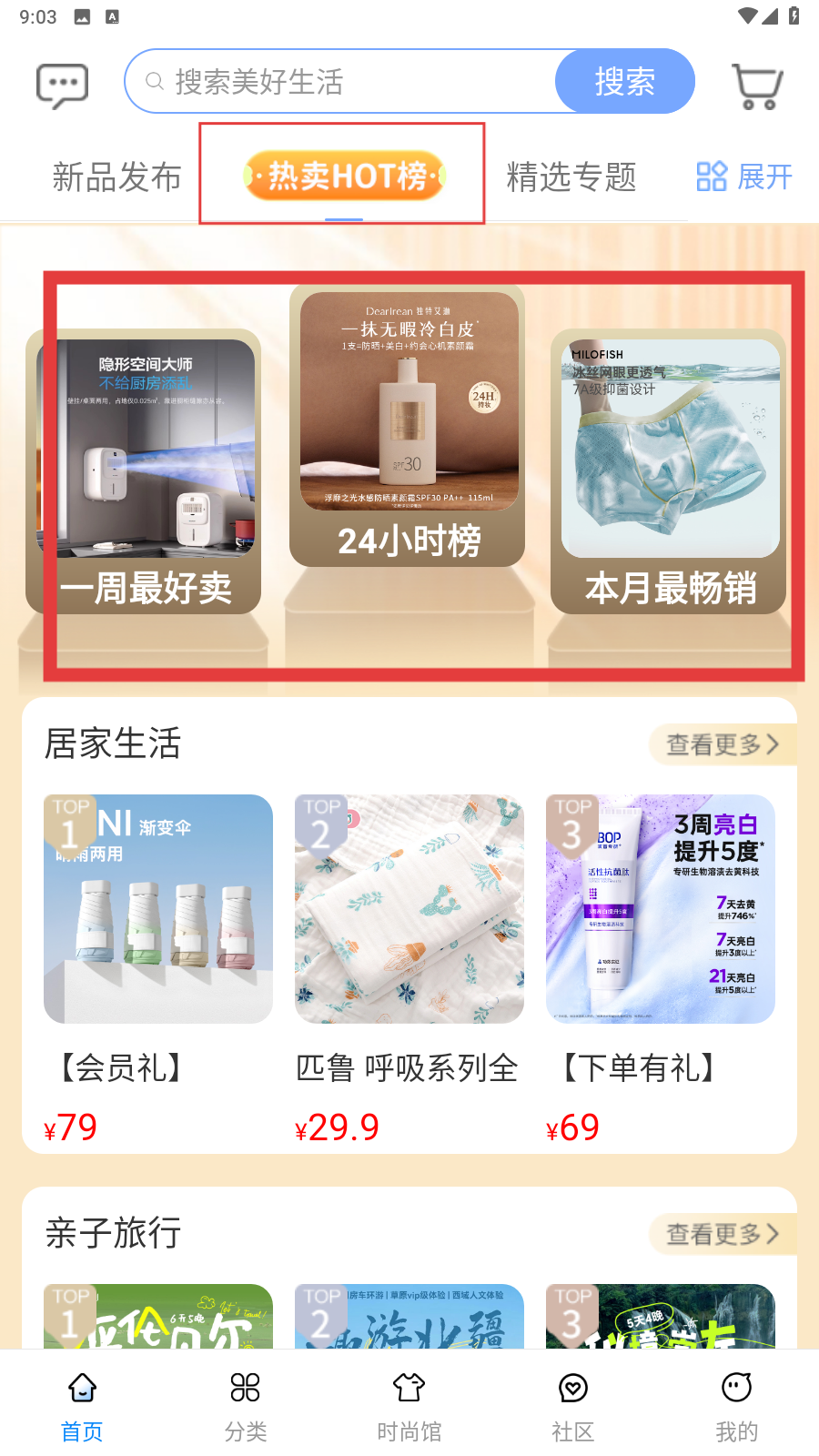Switch to the 精选专题 tab
Viewport: 819px width, 1456px height.
(x=571, y=177)
